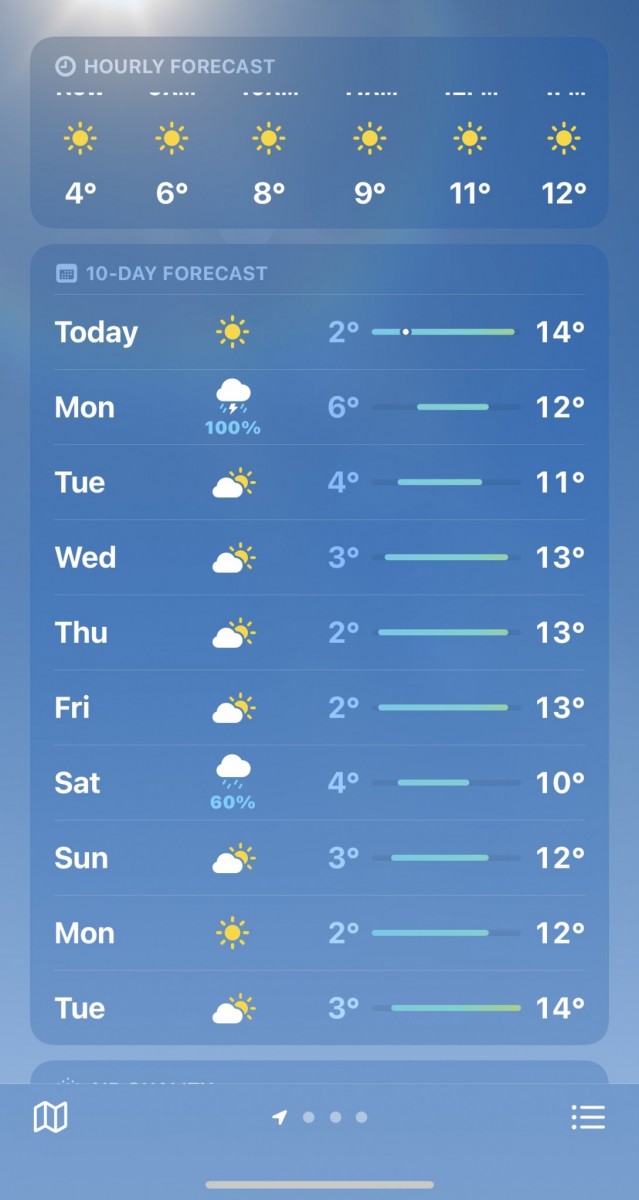The width and height of the screenshot is (639, 1200).
Task: Open the Mon forecast with 100% rain
Action: (319, 408)
